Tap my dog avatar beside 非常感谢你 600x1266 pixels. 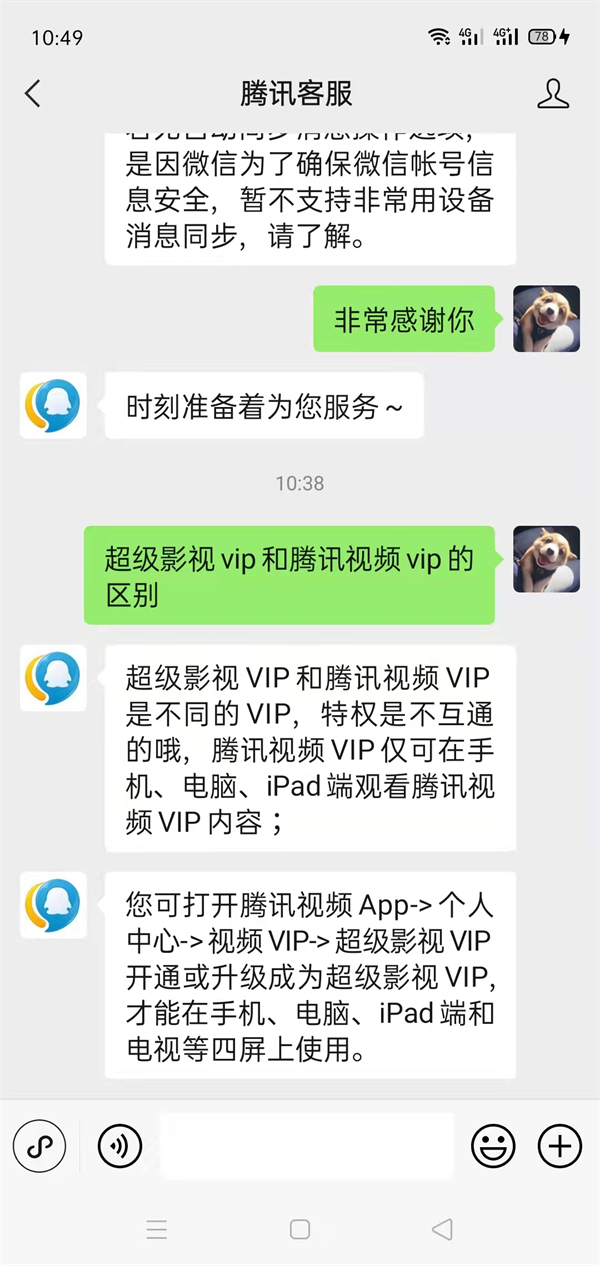(x=546, y=319)
